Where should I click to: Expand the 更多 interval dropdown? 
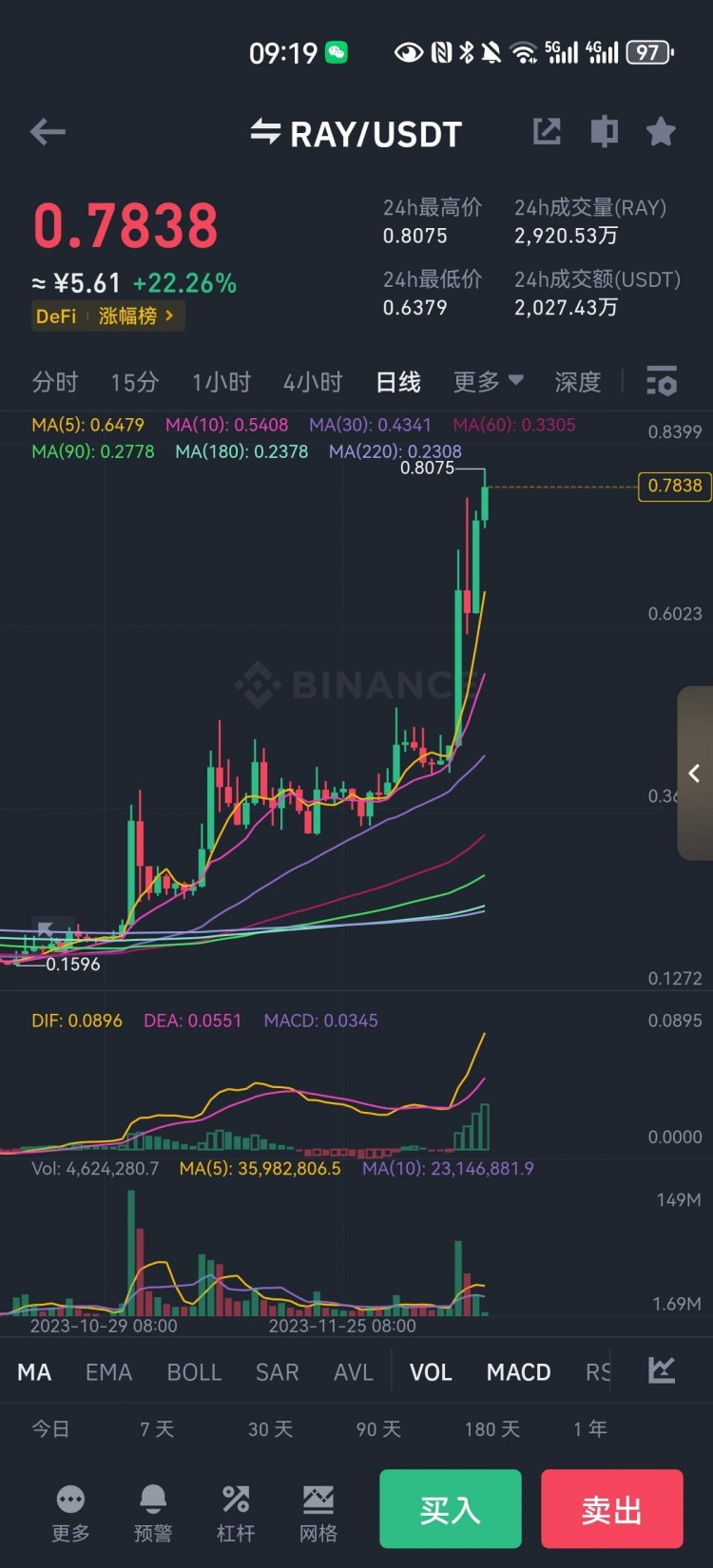click(488, 381)
